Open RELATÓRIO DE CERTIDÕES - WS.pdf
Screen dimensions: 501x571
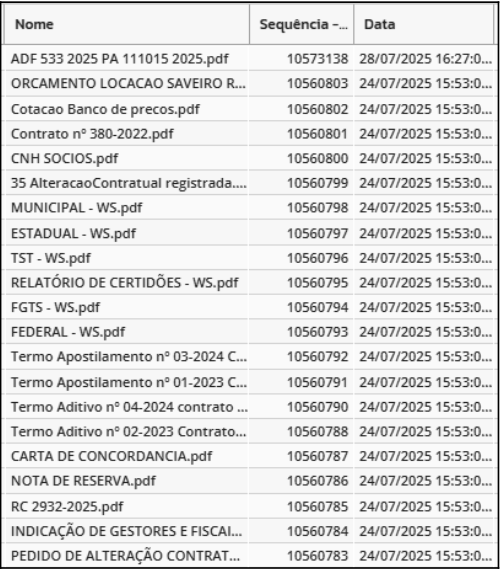pyautogui.click(x=125, y=283)
